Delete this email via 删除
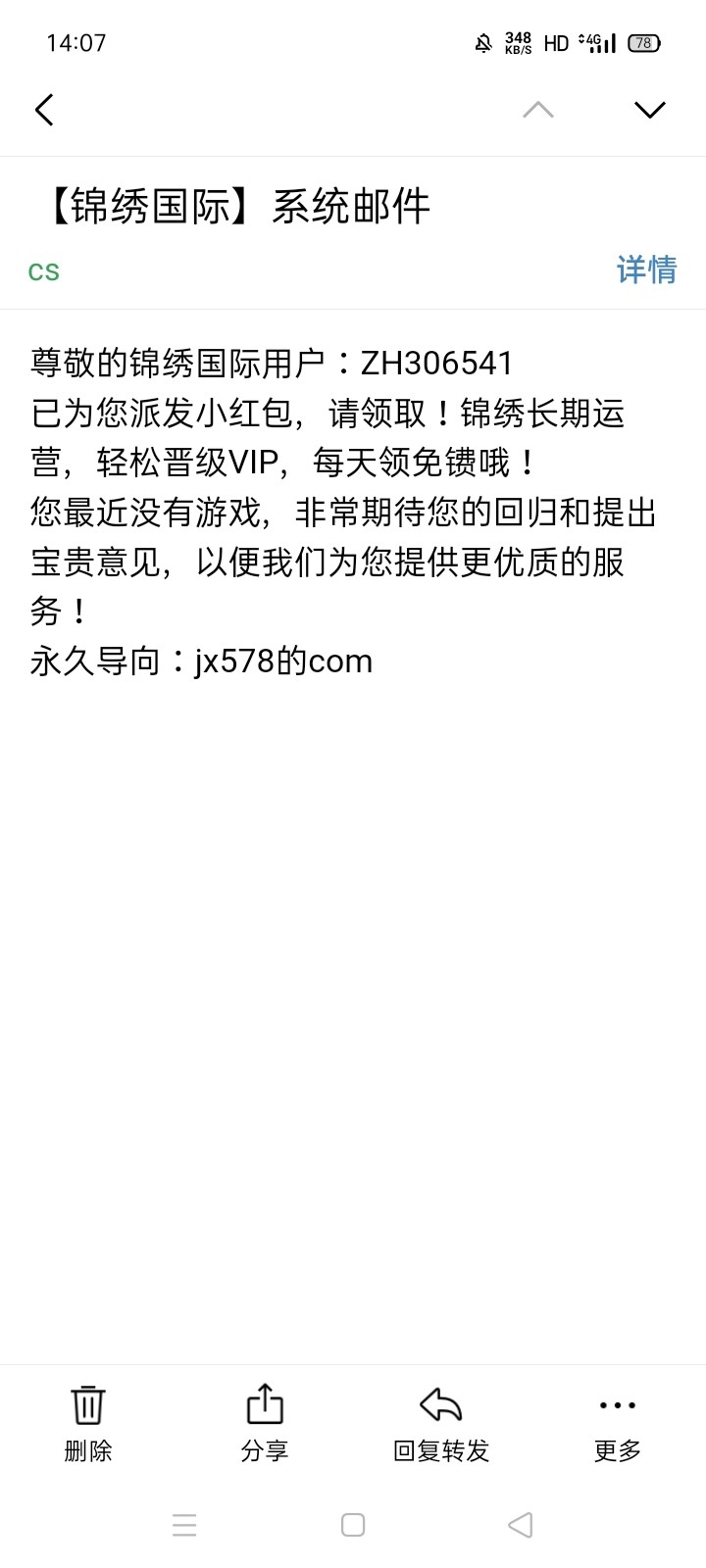Viewport: 706px width, 1568px height. pyautogui.click(x=88, y=1422)
